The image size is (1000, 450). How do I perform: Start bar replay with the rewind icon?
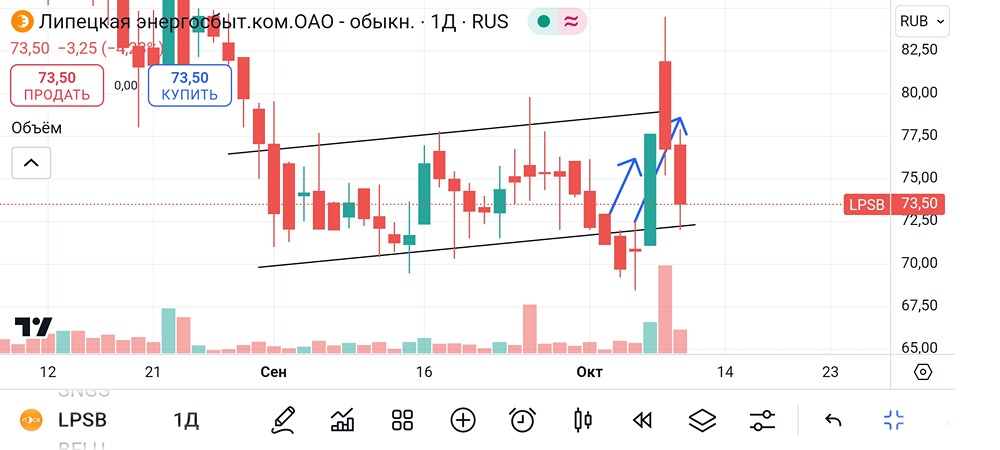tap(642, 420)
